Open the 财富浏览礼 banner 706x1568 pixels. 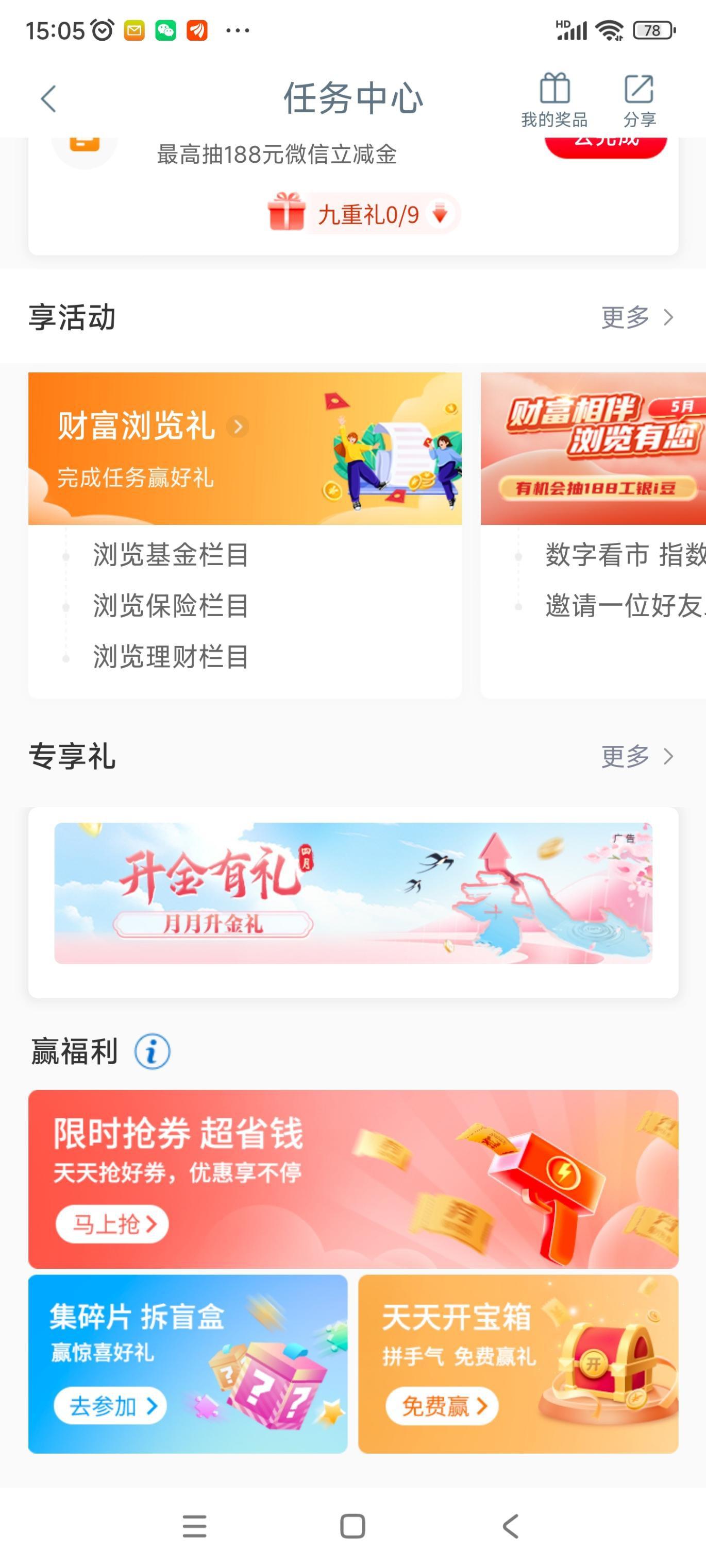[244, 448]
